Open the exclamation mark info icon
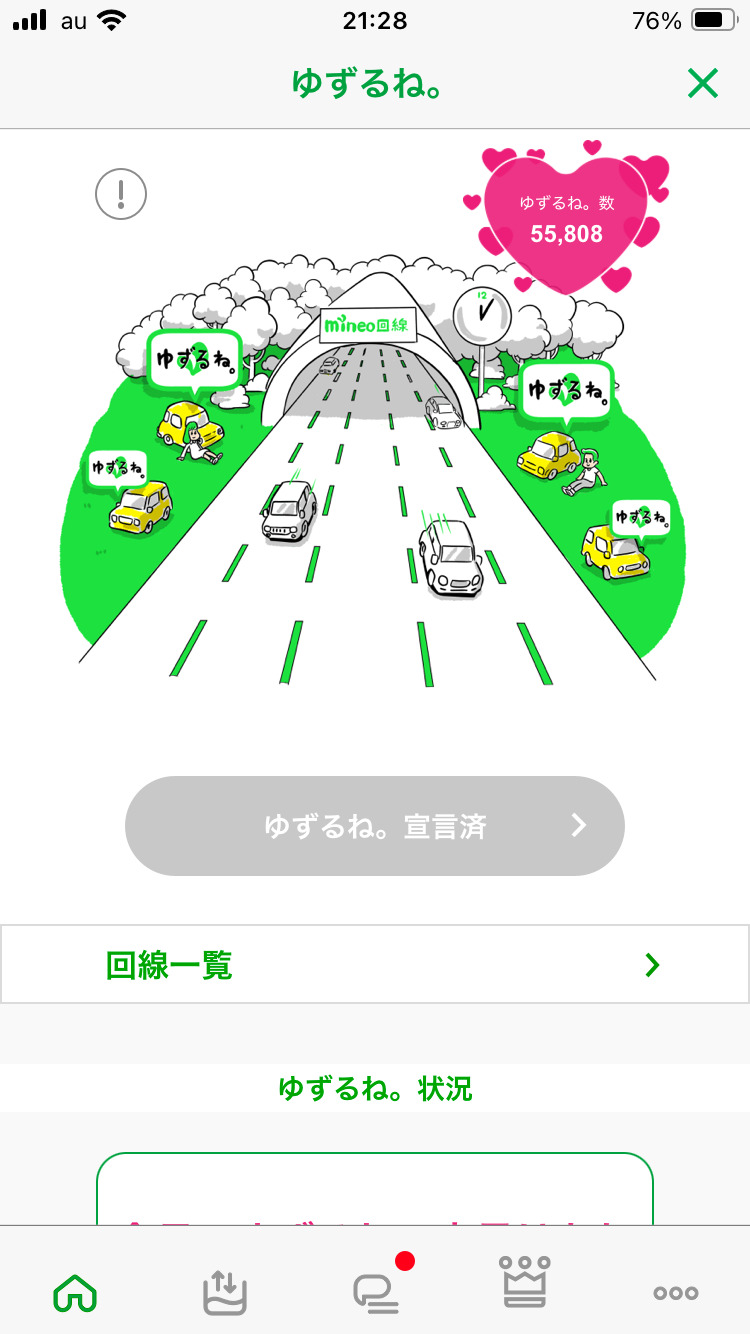Image resolution: width=750 pixels, height=1334 pixels. point(121,194)
